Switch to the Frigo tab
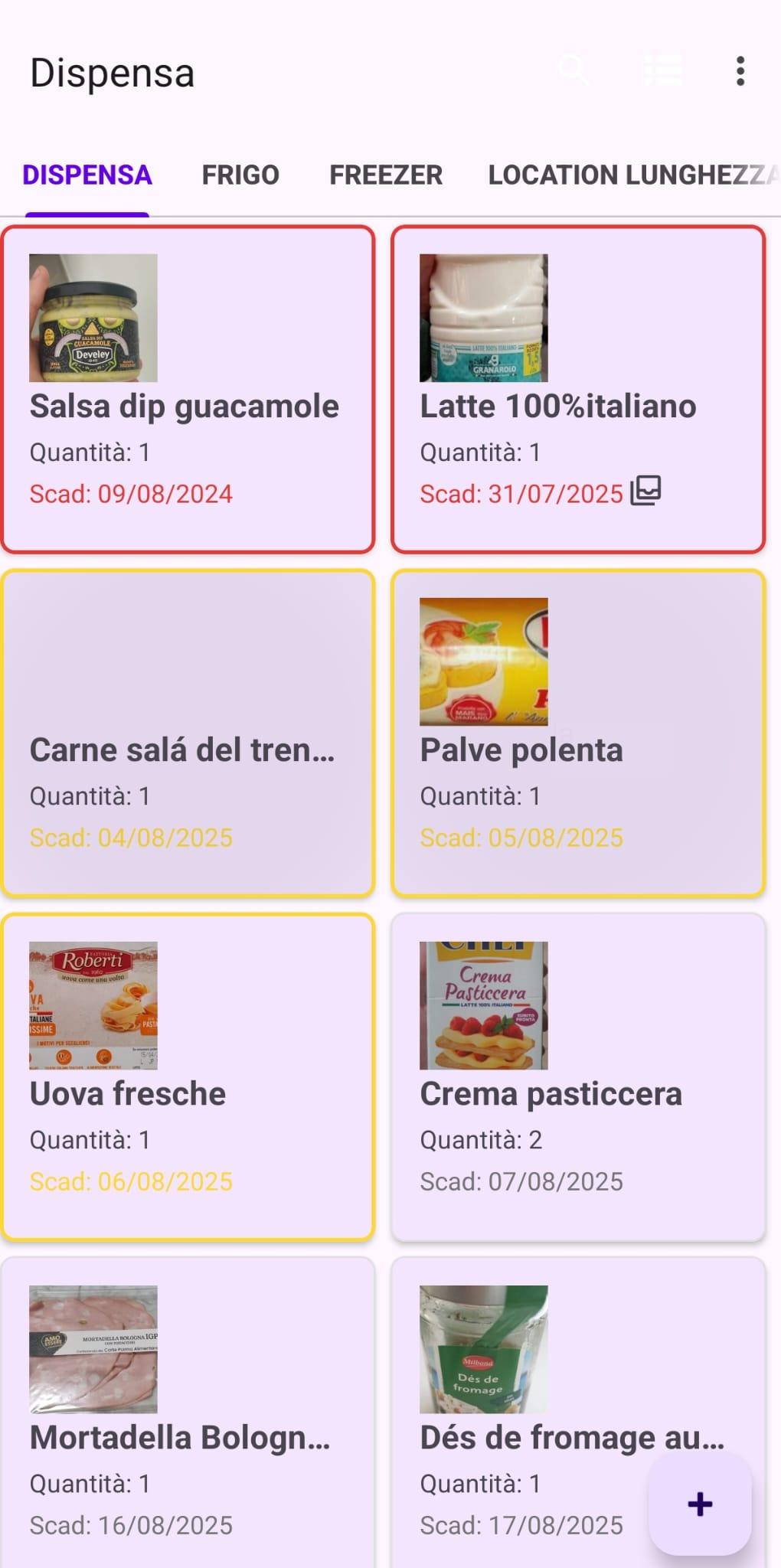This screenshot has height=1568, width=781. tap(240, 175)
